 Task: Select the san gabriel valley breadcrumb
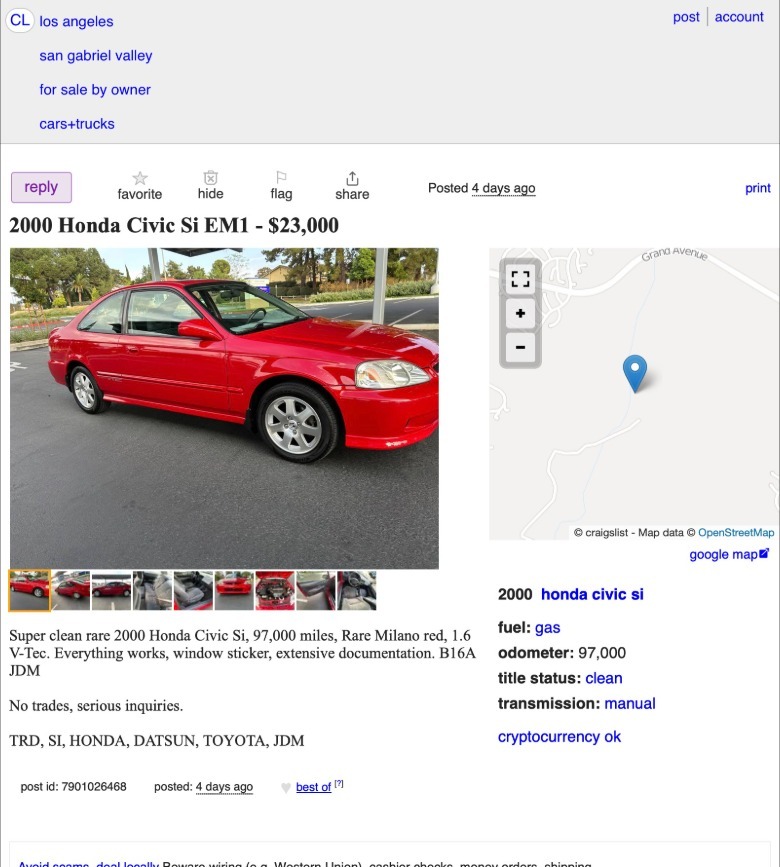(x=96, y=56)
